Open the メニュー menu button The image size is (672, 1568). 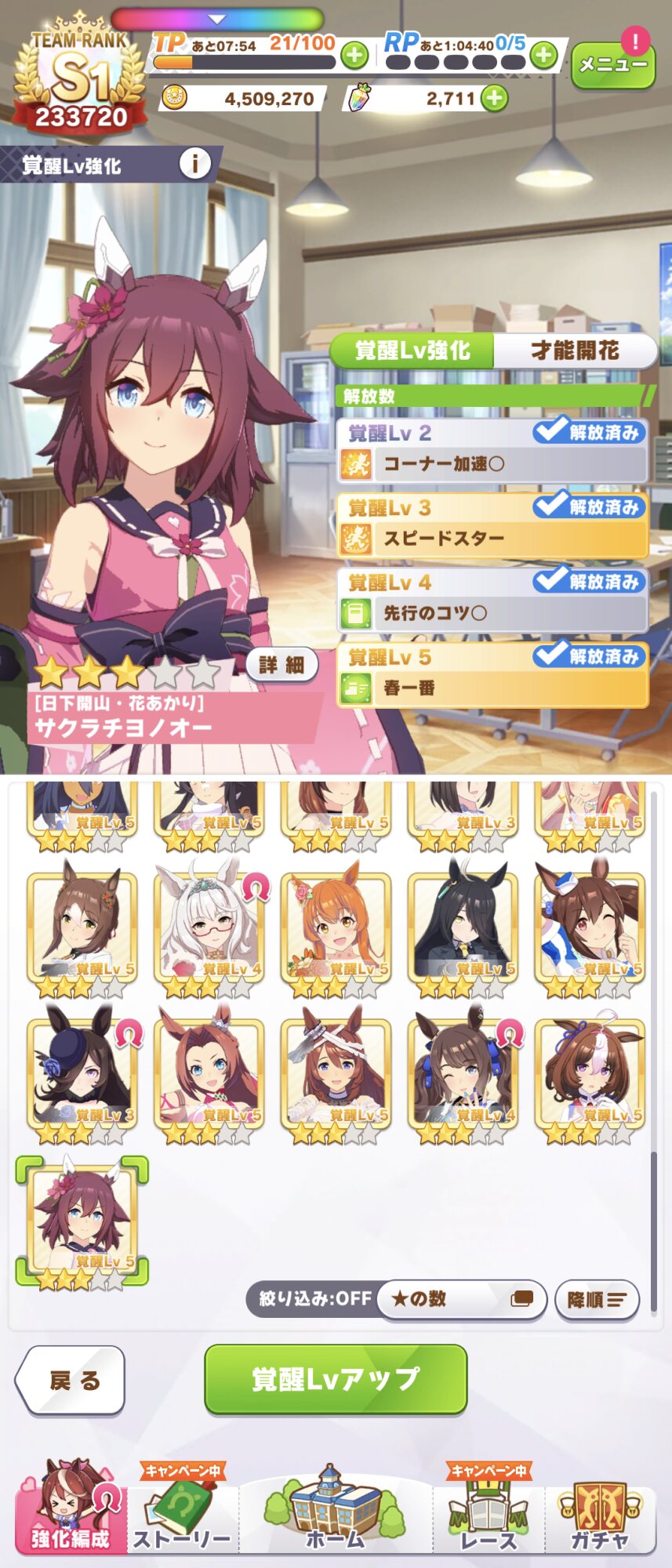point(612,66)
